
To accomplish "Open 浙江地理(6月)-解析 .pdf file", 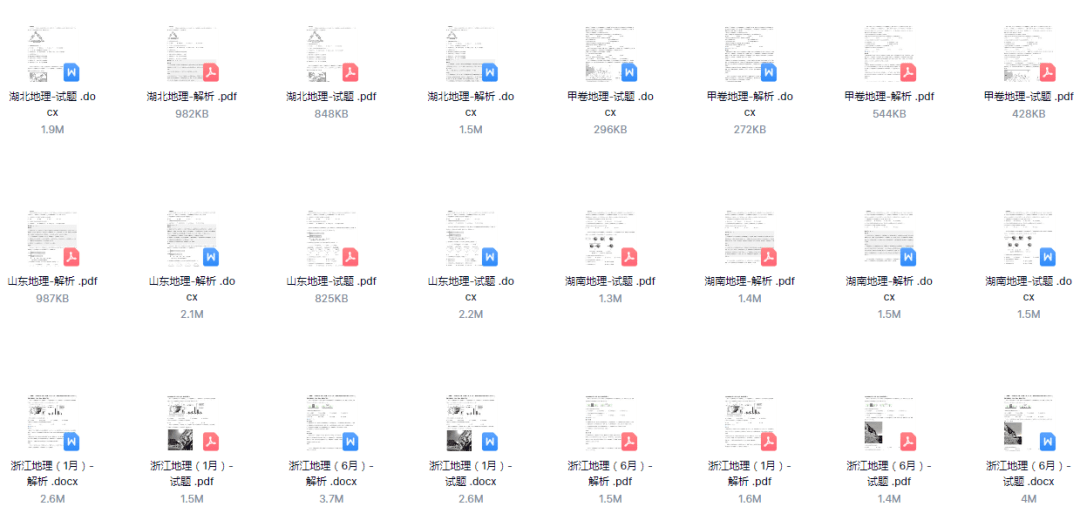I will (610, 424).
